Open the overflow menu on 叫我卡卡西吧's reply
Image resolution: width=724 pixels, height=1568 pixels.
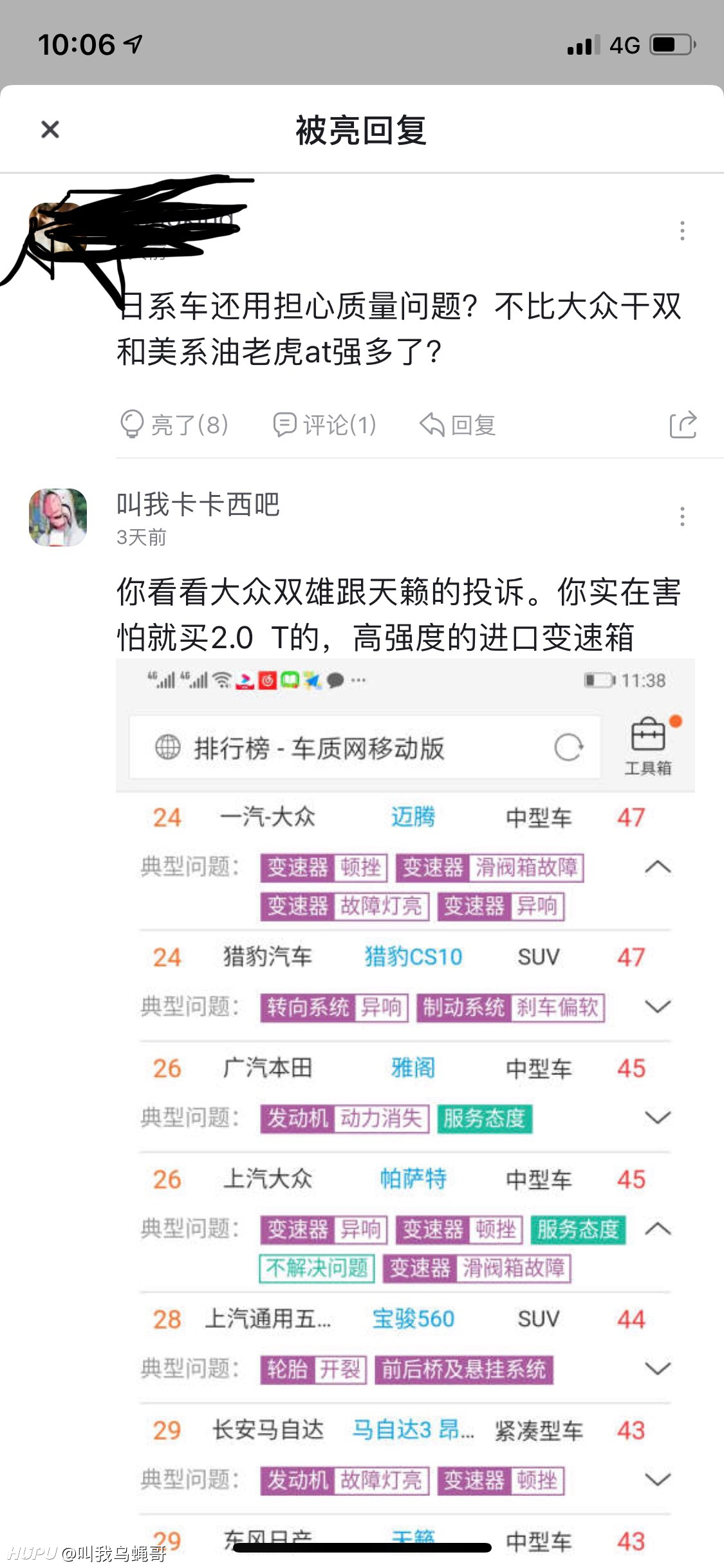682,516
